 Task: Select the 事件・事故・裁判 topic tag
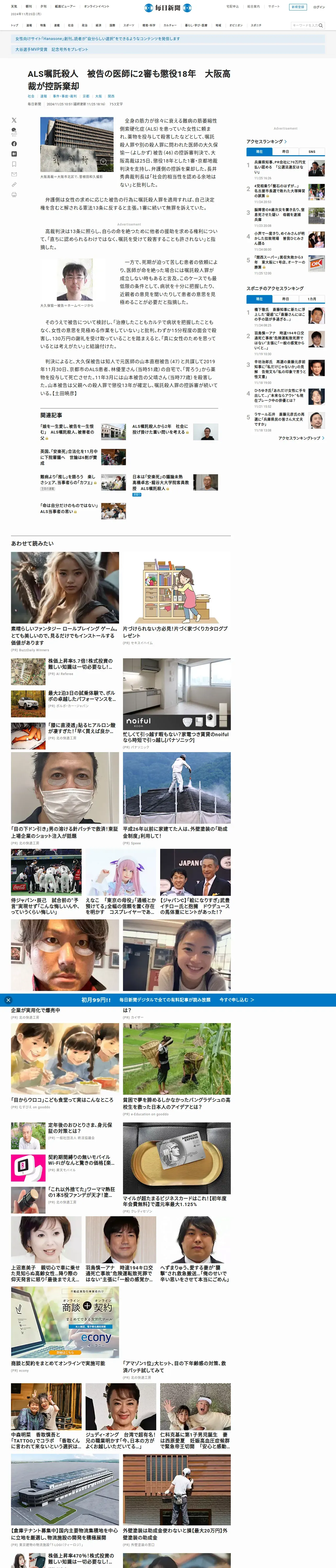pyautogui.click(x=65, y=96)
